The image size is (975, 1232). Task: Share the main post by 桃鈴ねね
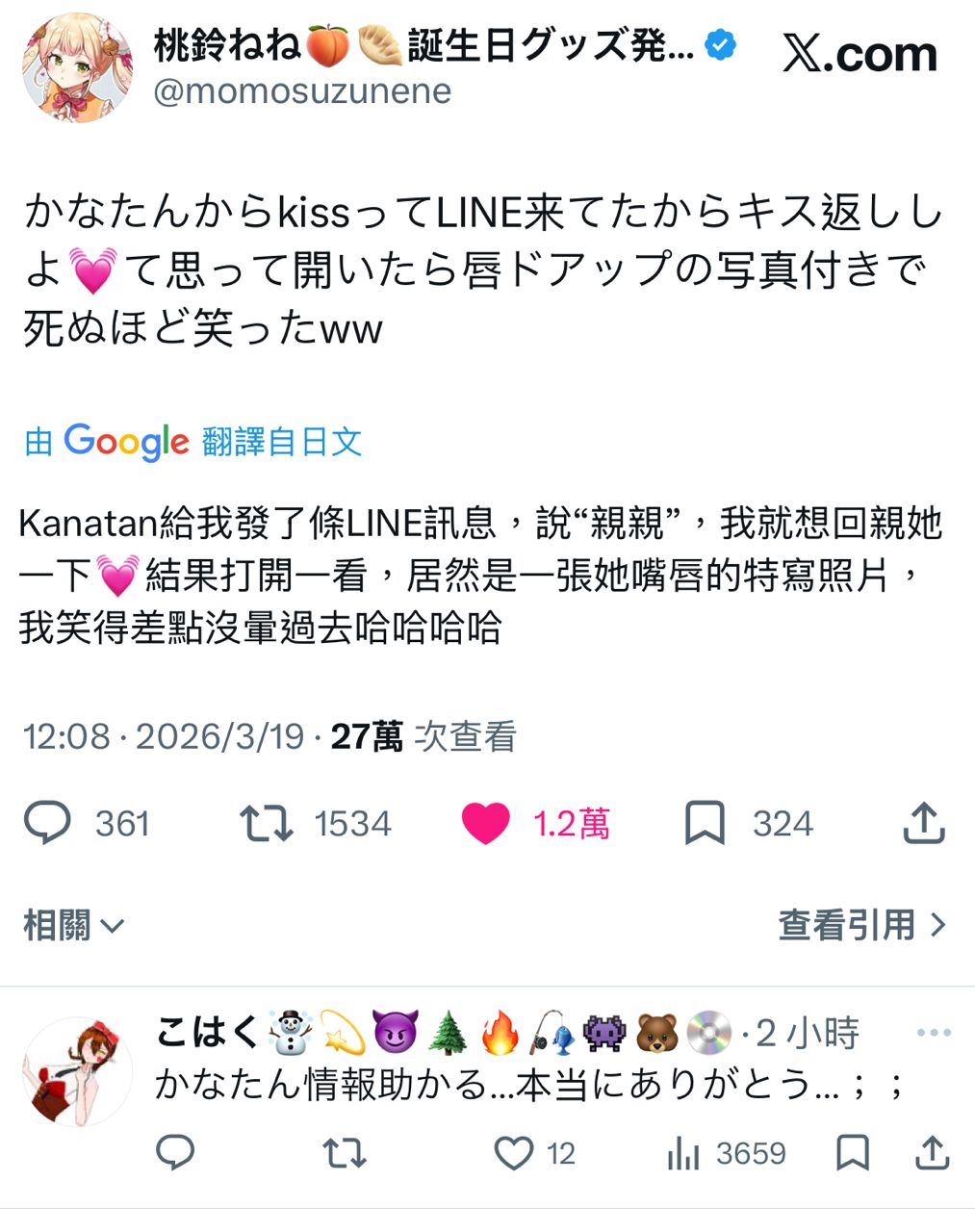[924, 824]
